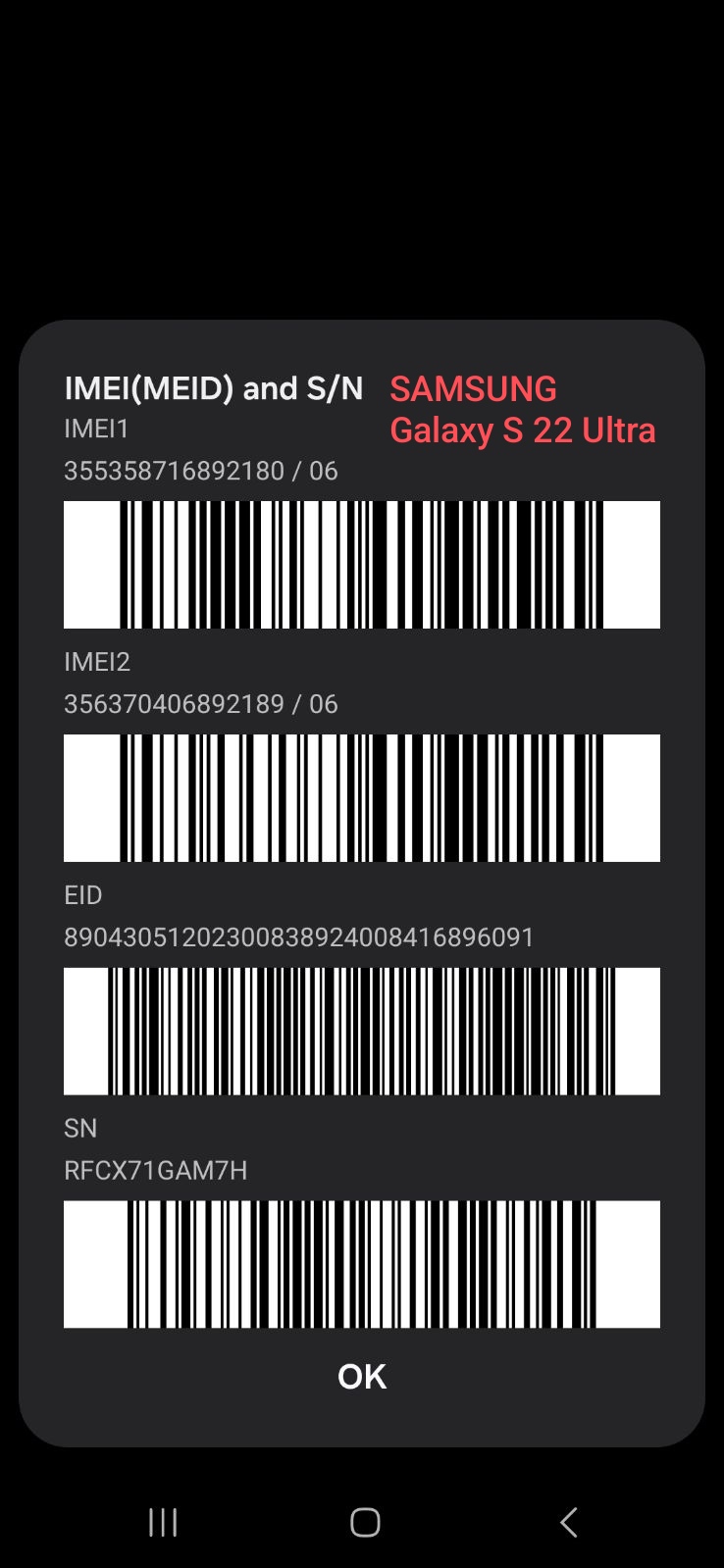Go back using the navigation bar
The height and width of the screenshot is (1568, 724).
pos(568,1522)
